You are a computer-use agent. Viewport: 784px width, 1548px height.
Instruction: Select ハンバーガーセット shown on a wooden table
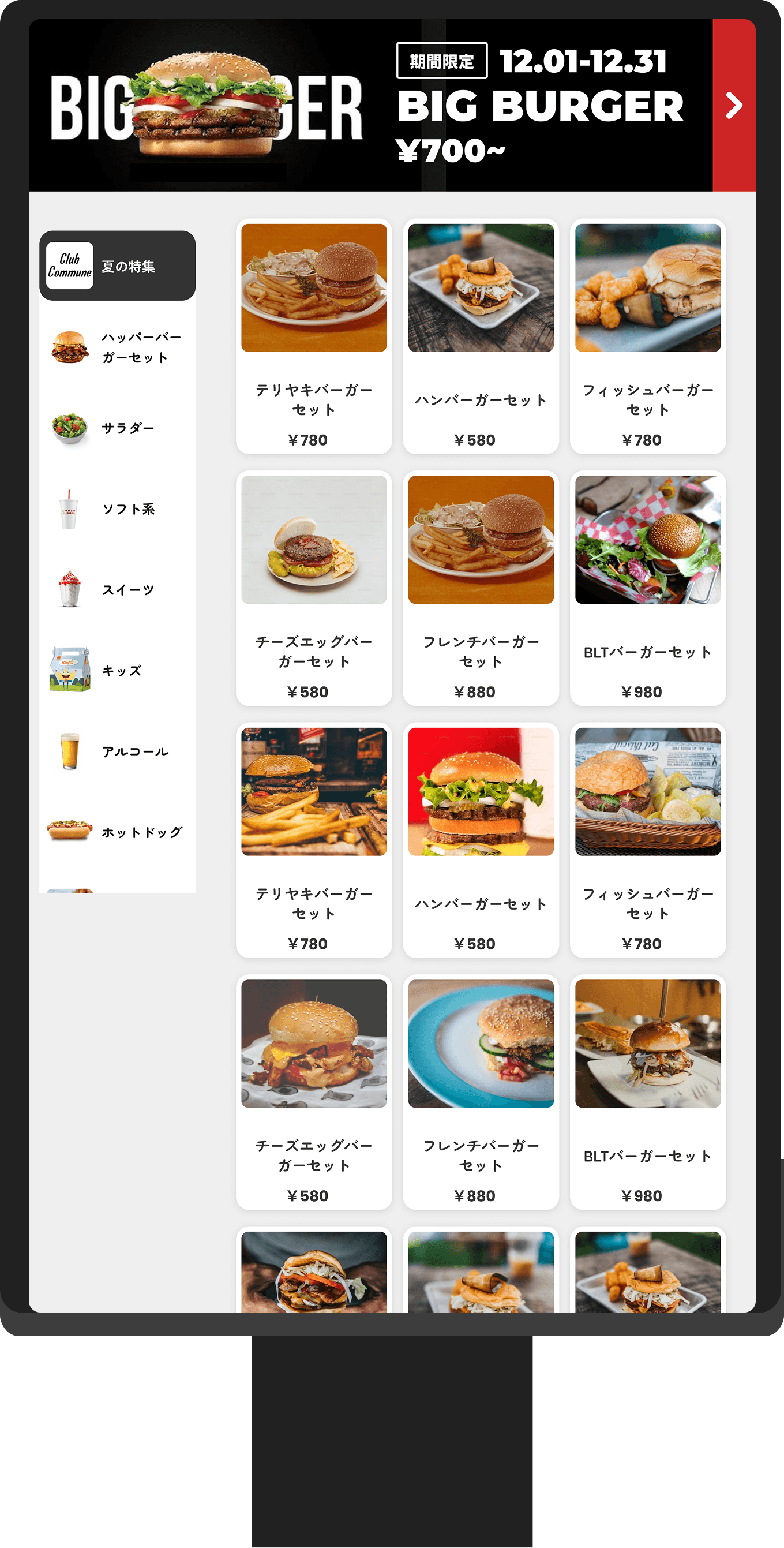[x=481, y=336]
